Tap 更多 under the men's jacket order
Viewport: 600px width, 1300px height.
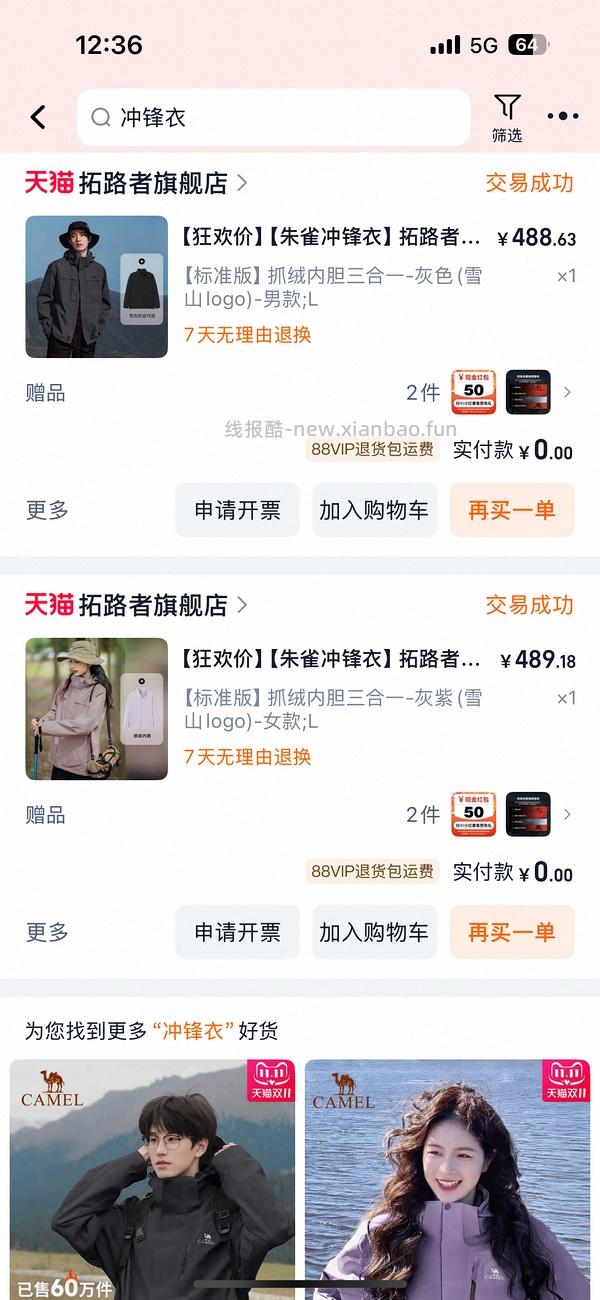(x=47, y=510)
